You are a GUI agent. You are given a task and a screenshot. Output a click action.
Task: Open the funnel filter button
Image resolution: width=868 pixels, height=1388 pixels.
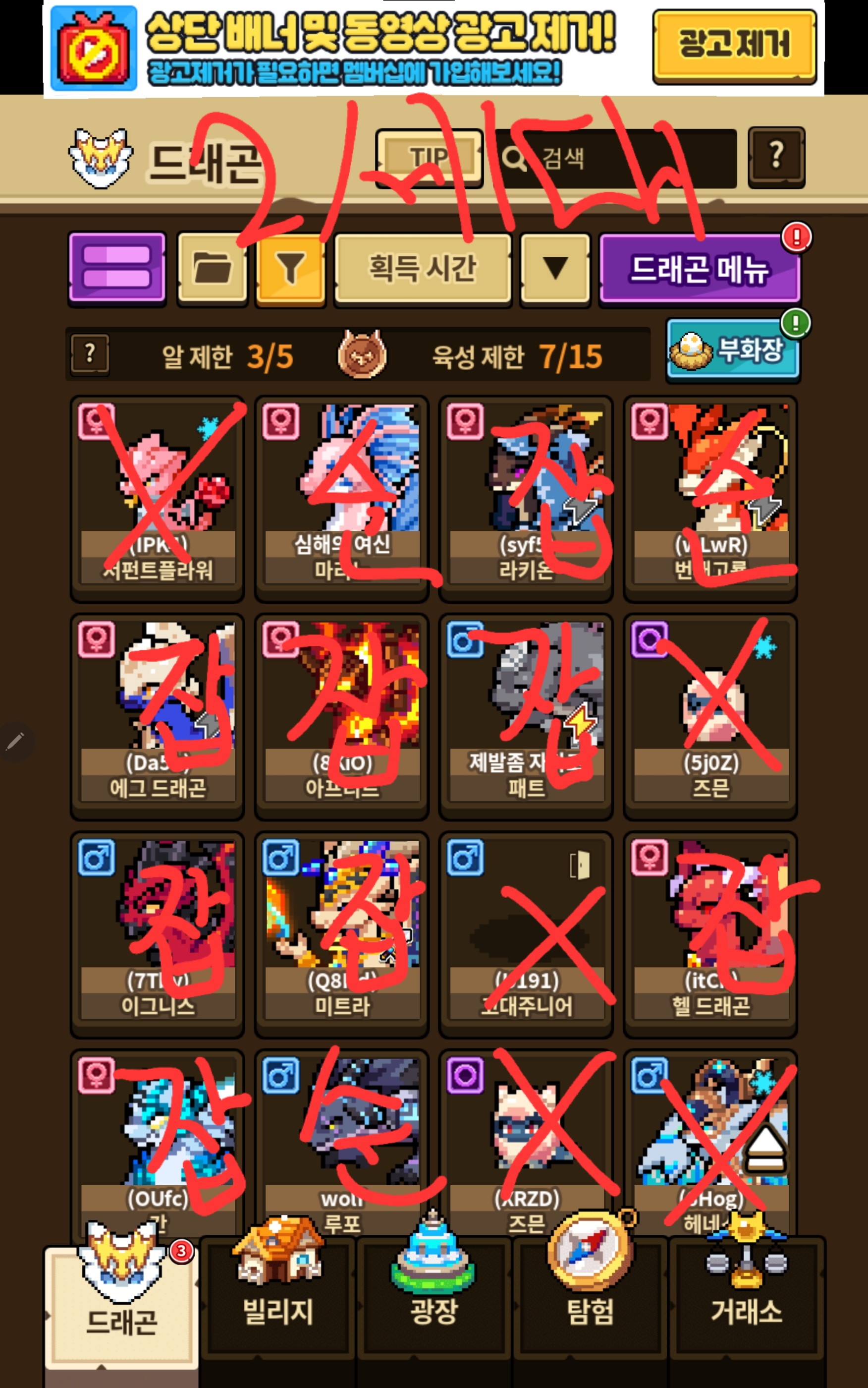pos(290,268)
